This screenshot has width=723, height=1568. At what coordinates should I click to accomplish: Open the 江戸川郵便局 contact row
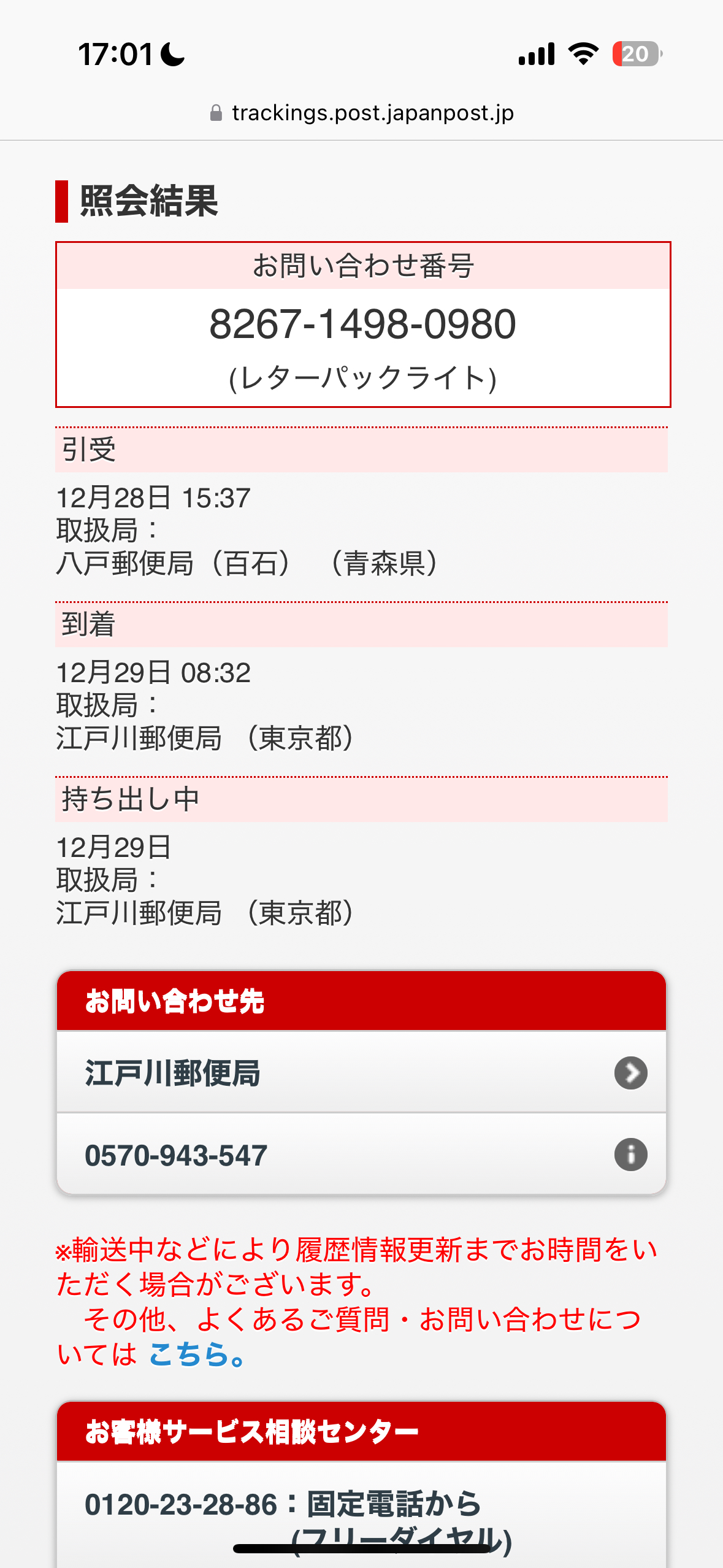tap(361, 1073)
